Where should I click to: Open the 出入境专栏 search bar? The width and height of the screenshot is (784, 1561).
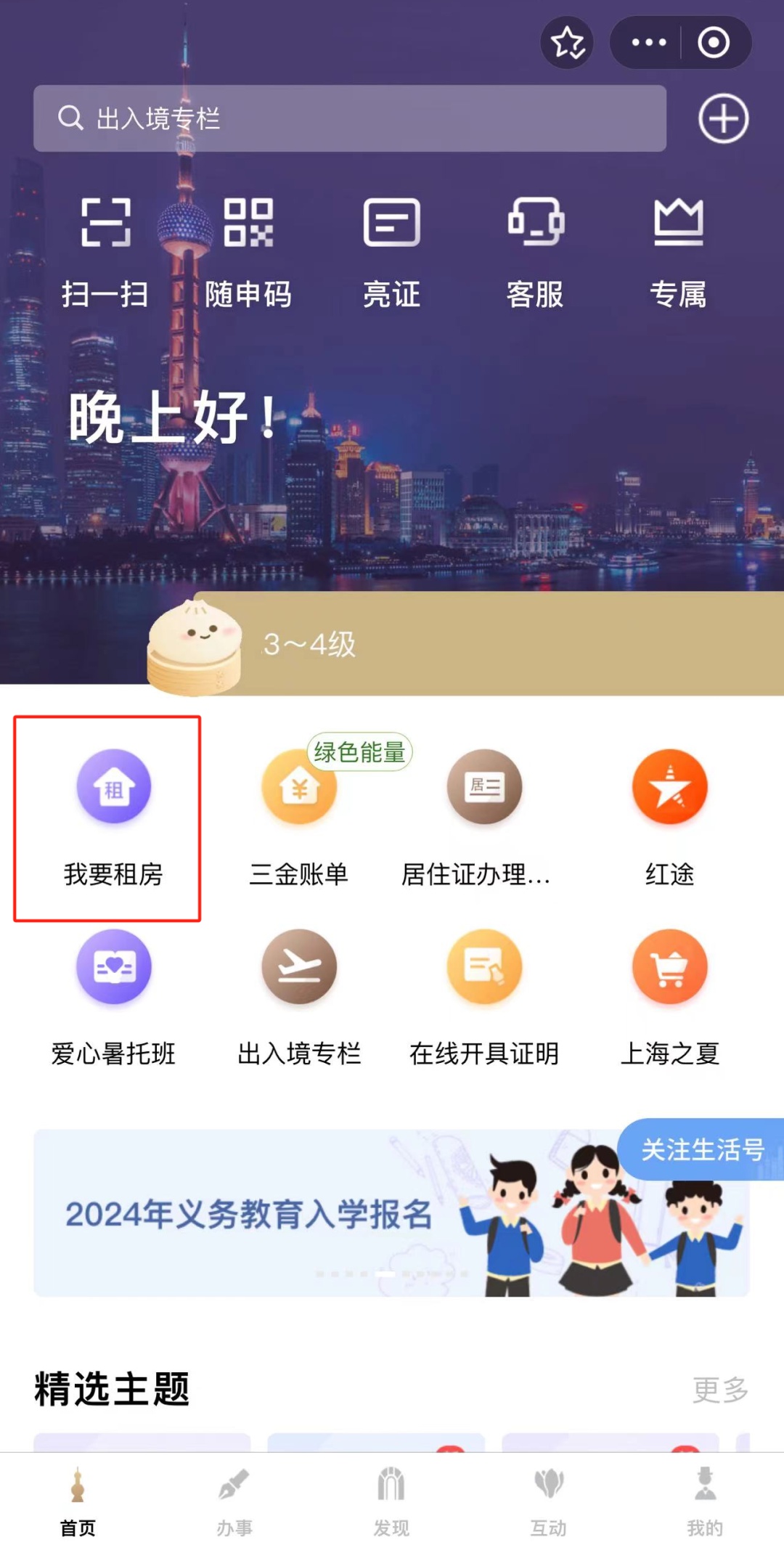coord(348,118)
